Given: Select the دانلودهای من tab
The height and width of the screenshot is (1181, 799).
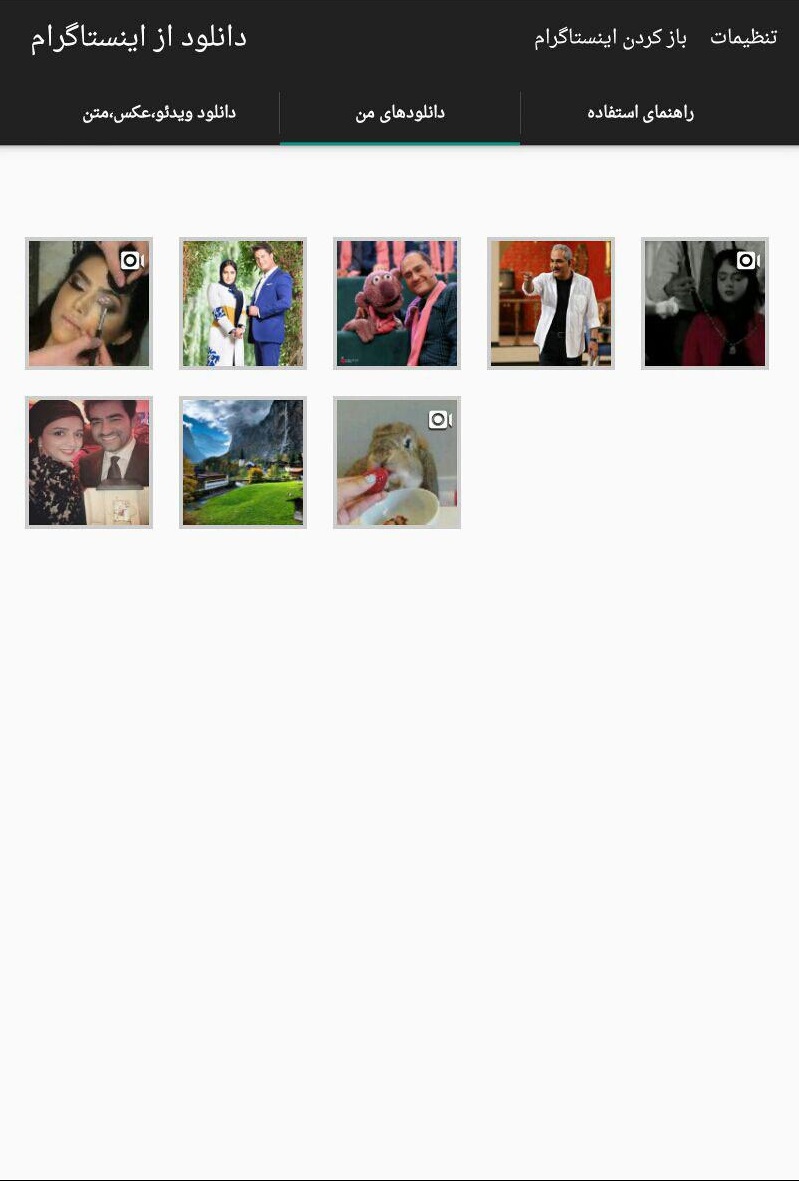Looking at the screenshot, I should pyautogui.click(x=400, y=113).
